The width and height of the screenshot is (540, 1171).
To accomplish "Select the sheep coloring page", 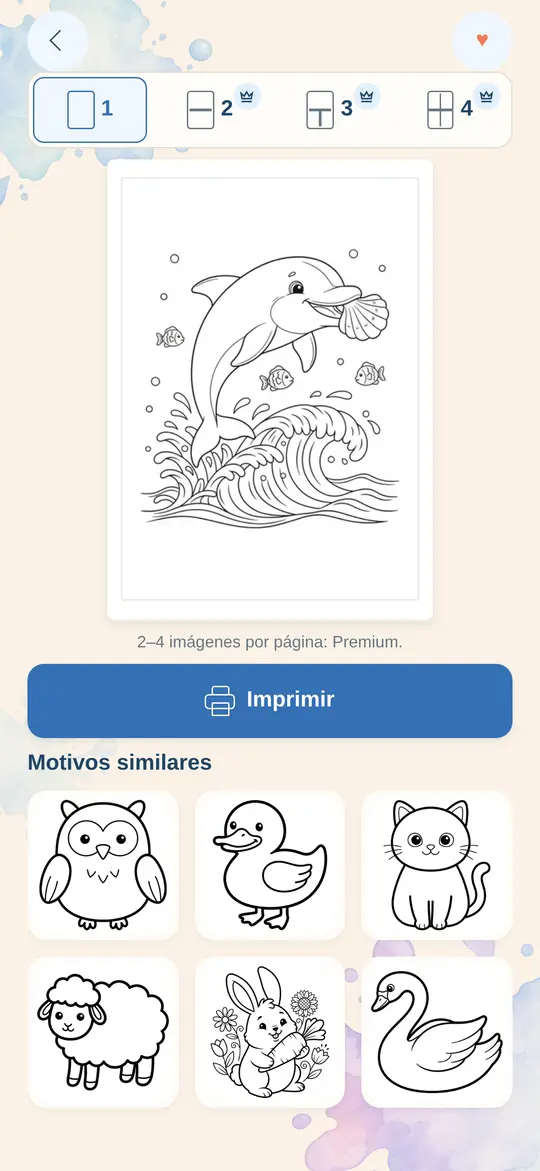I will pyautogui.click(x=103, y=1032).
